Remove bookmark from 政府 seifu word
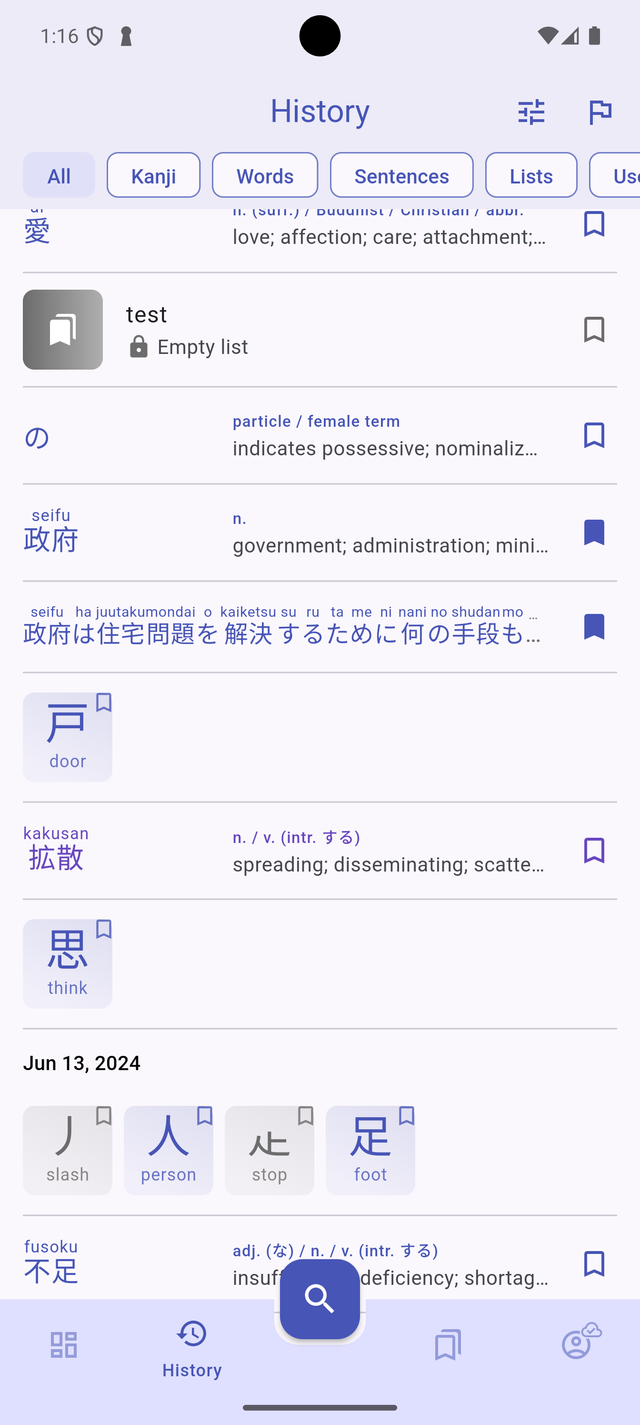Screen dimensions: 640x1425 (594, 532)
